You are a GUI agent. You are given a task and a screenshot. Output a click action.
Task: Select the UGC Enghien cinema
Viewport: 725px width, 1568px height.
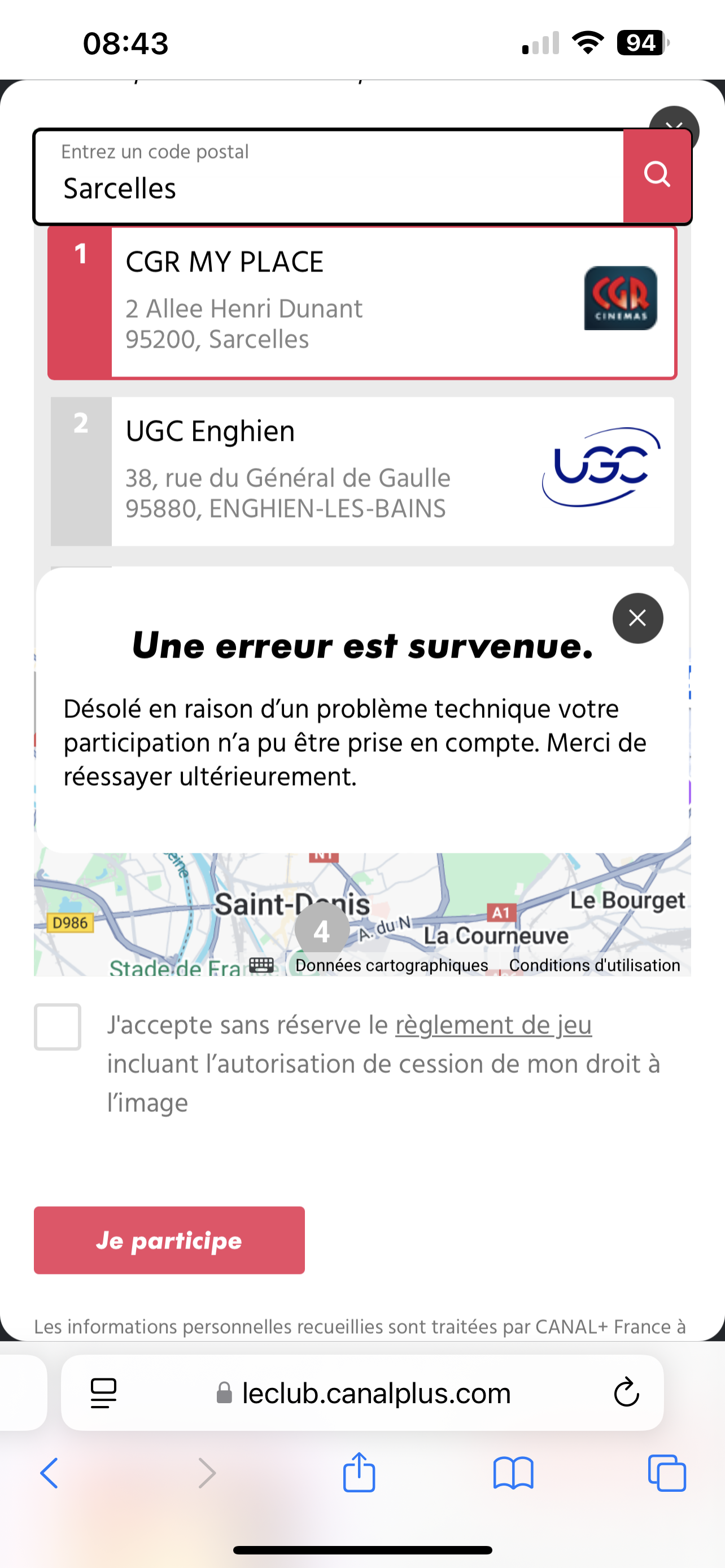(x=362, y=471)
